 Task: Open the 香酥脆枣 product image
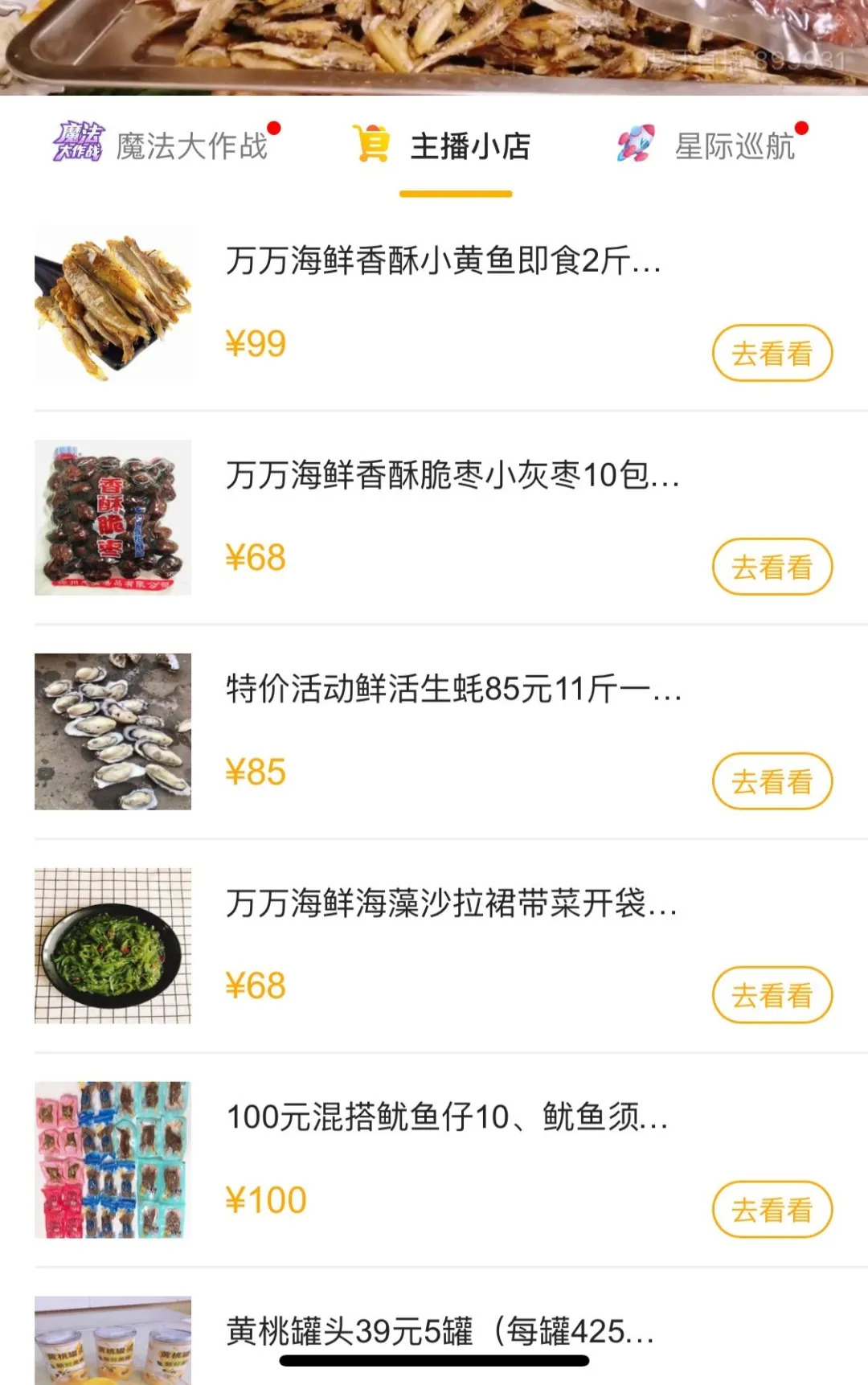(113, 518)
